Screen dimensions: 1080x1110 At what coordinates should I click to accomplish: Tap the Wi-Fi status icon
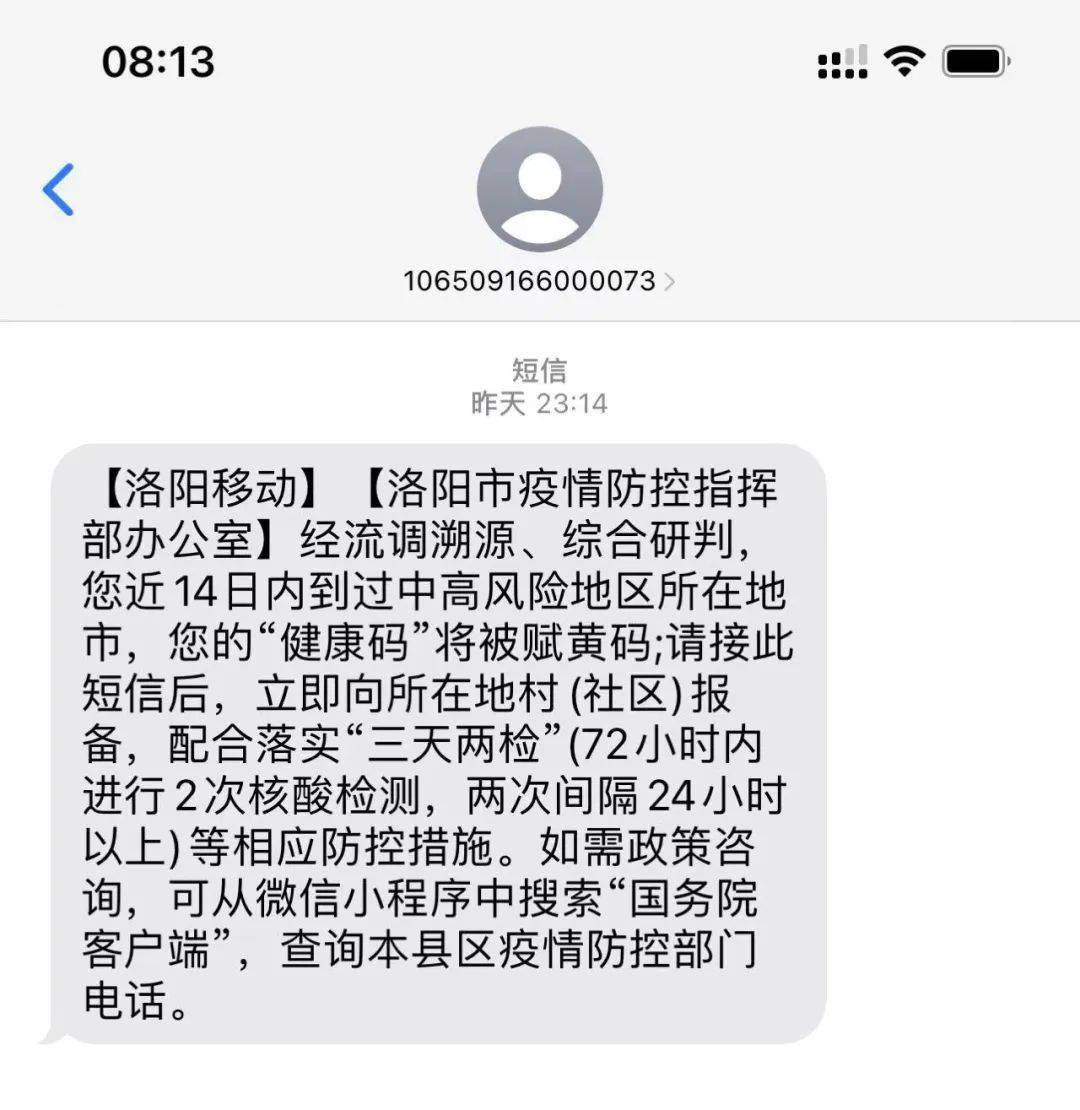[x=904, y=60]
